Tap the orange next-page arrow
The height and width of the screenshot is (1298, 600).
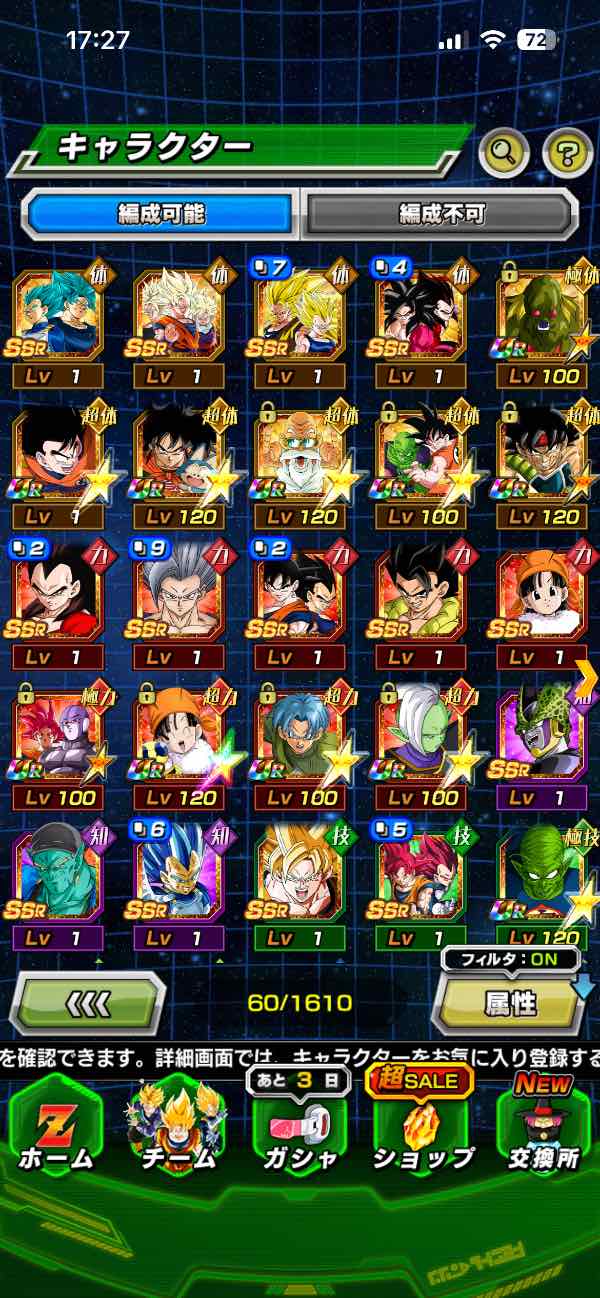(x=587, y=677)
